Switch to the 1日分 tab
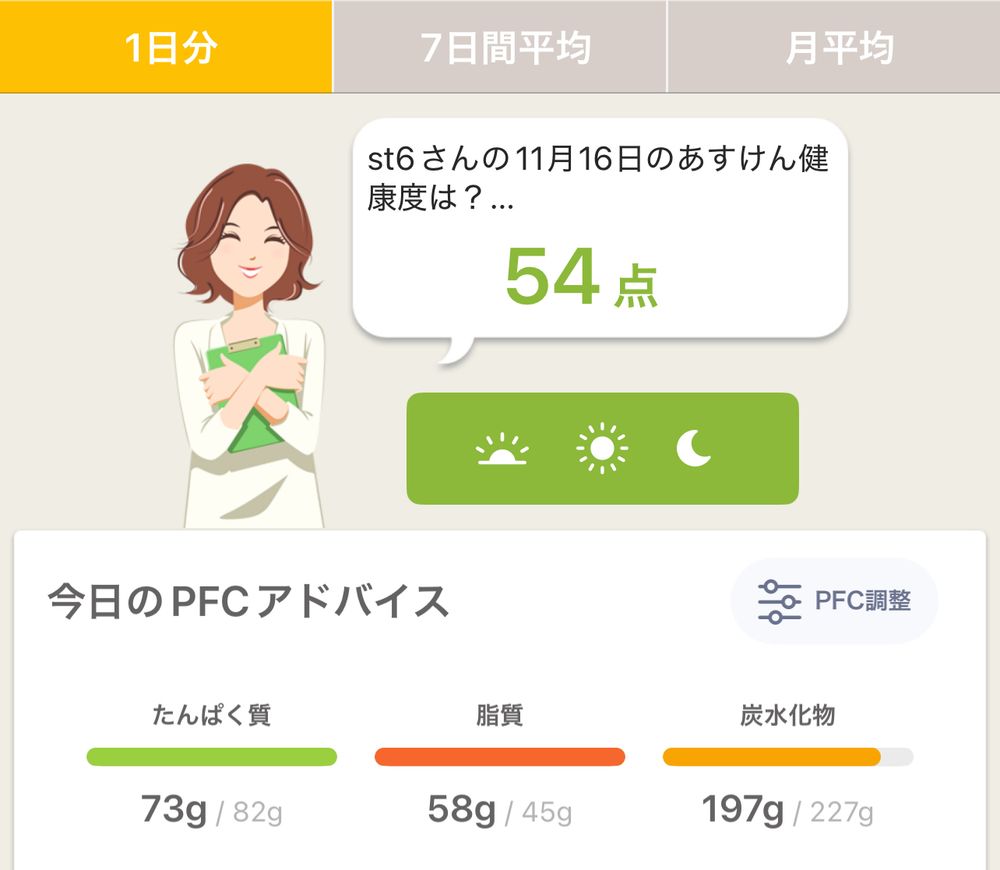The height and width of the screenshot is (870, 1000). click(x=166, y=47)
